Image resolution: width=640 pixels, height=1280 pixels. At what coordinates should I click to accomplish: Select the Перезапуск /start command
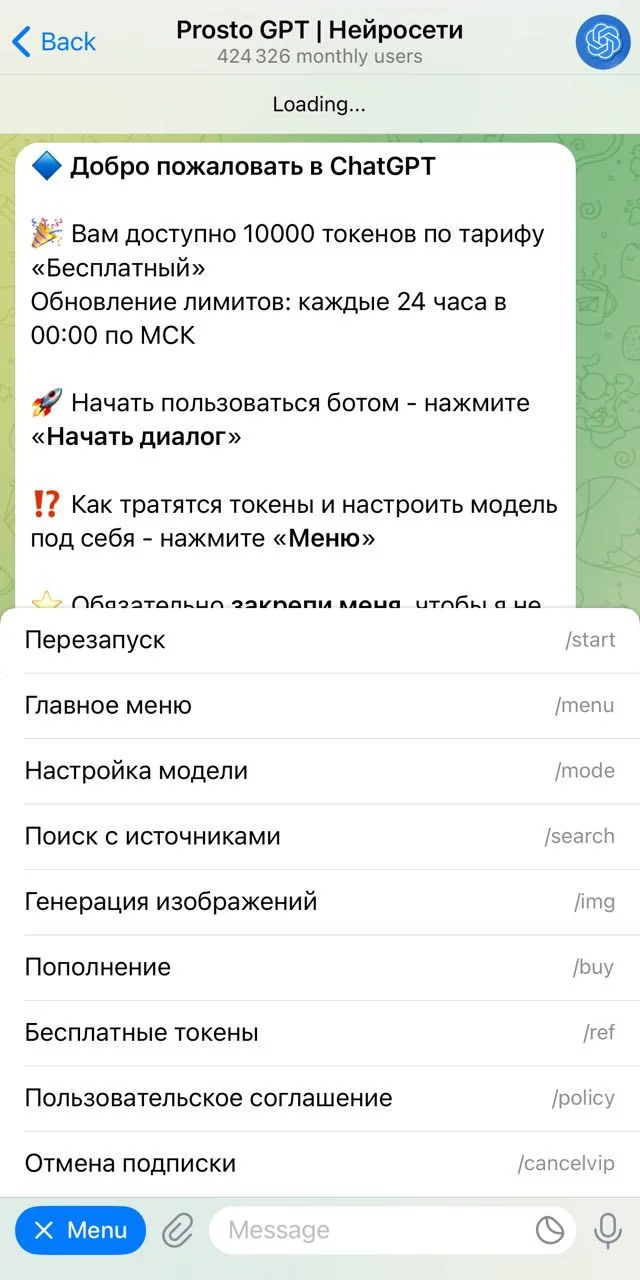pyautogui.click(x=320, y=640)
